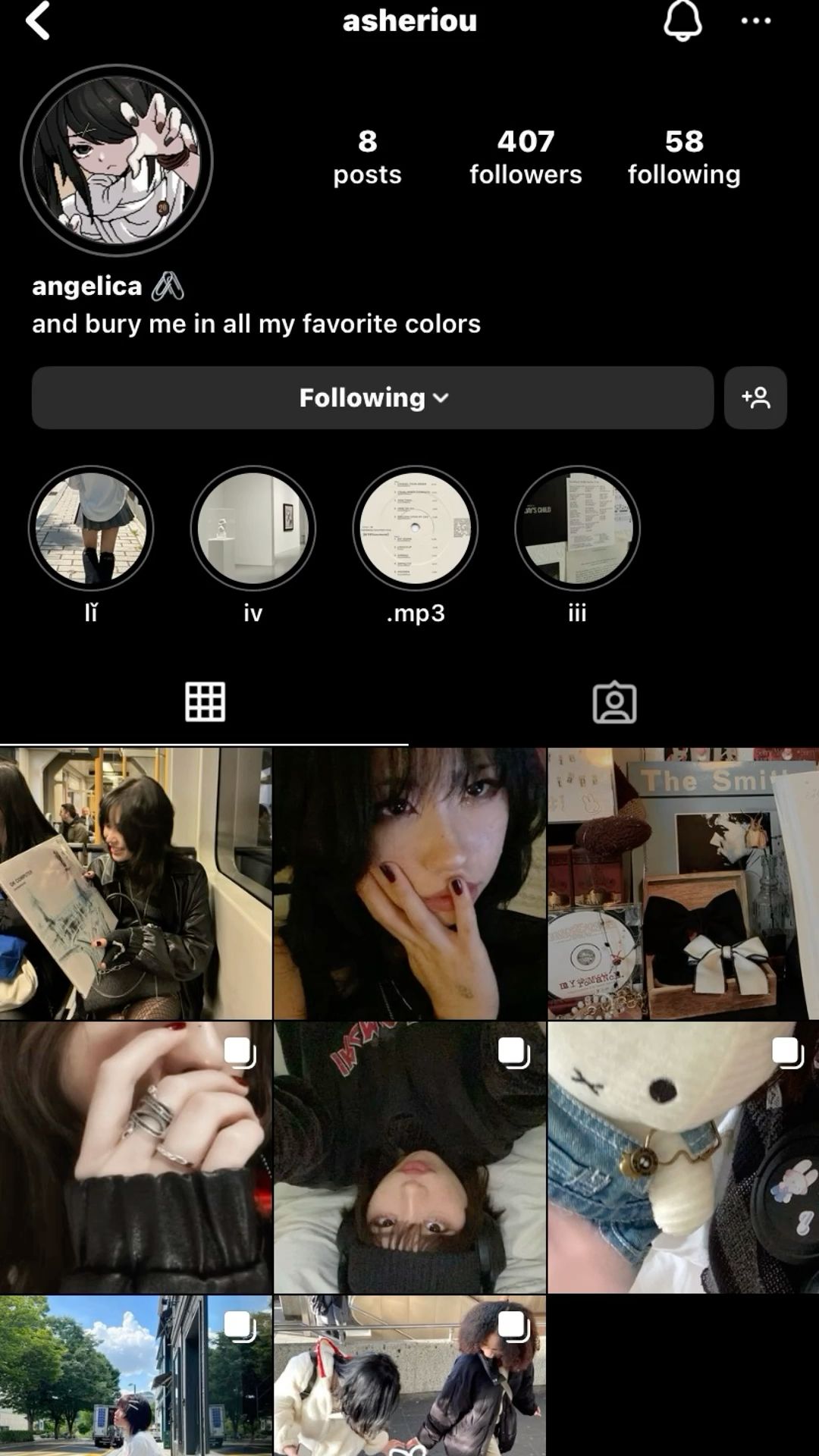This screenshot has width=819, height=1456.
Task: Open the iii story highlight
Action: pyautogui.click(x=577, y=529)
